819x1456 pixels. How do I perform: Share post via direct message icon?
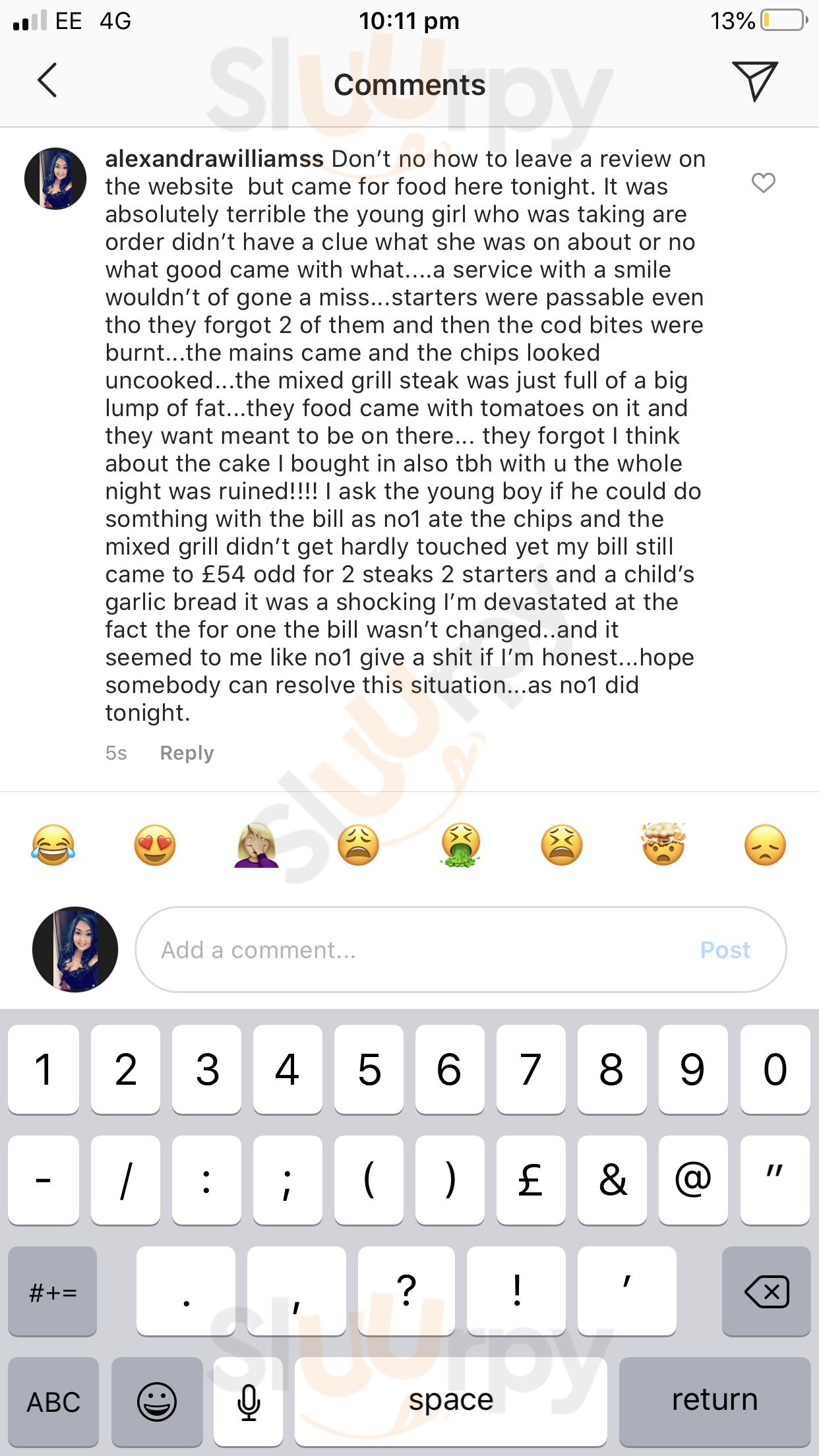[754, 81]
